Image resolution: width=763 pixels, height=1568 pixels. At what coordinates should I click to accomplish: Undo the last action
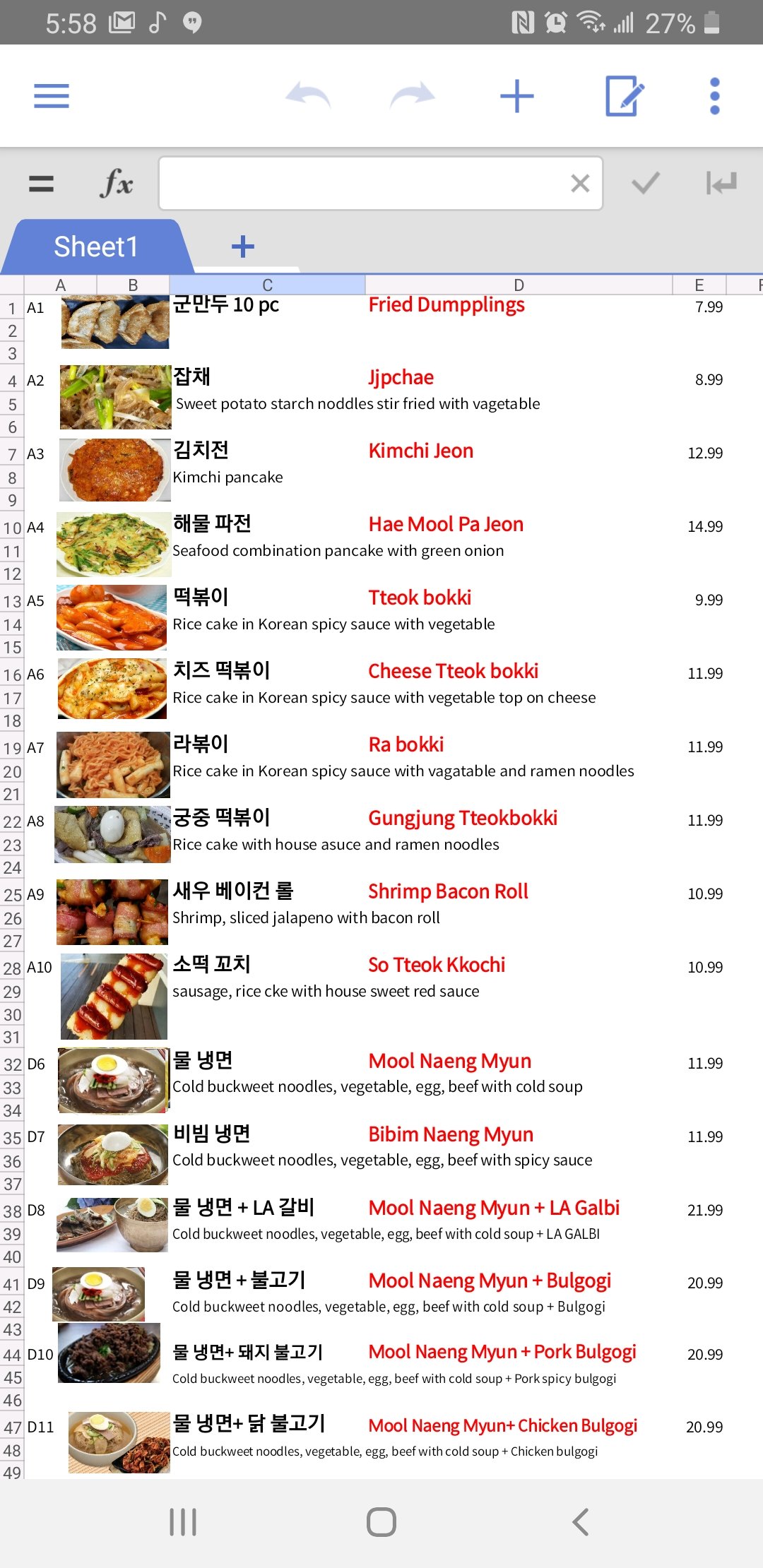click(x=308, y=96)
